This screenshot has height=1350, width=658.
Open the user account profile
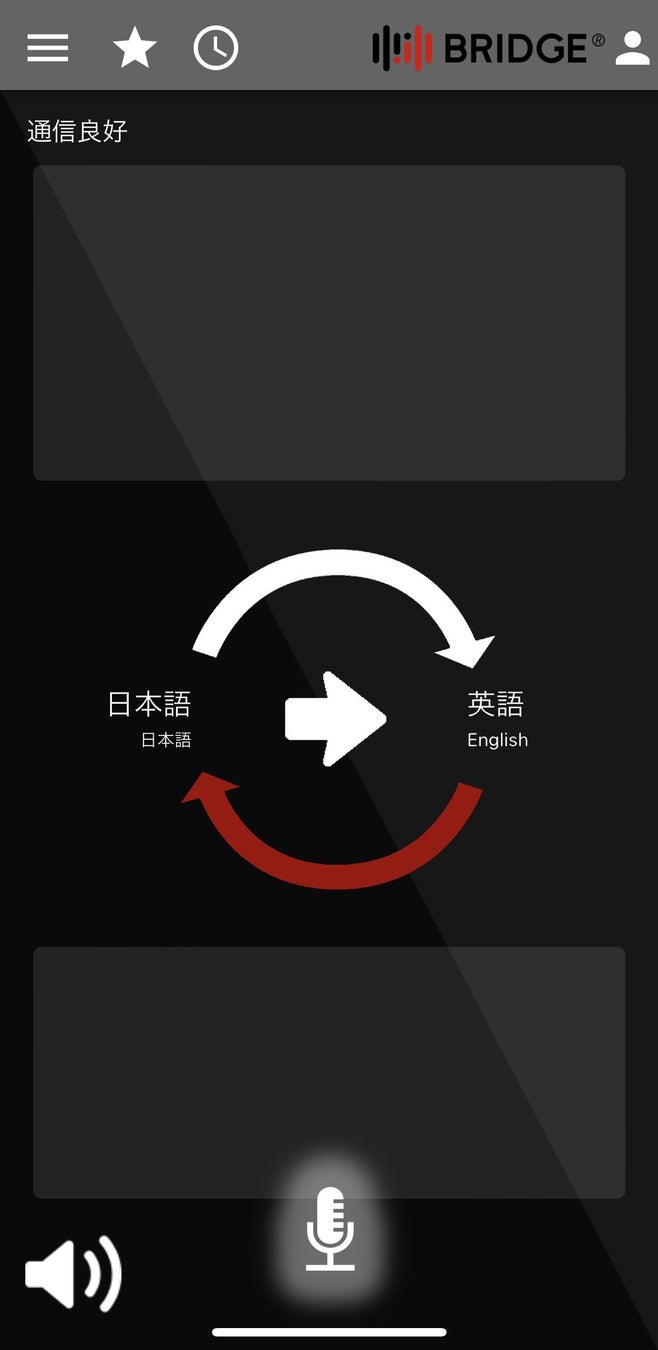click(x=632, y=48)
